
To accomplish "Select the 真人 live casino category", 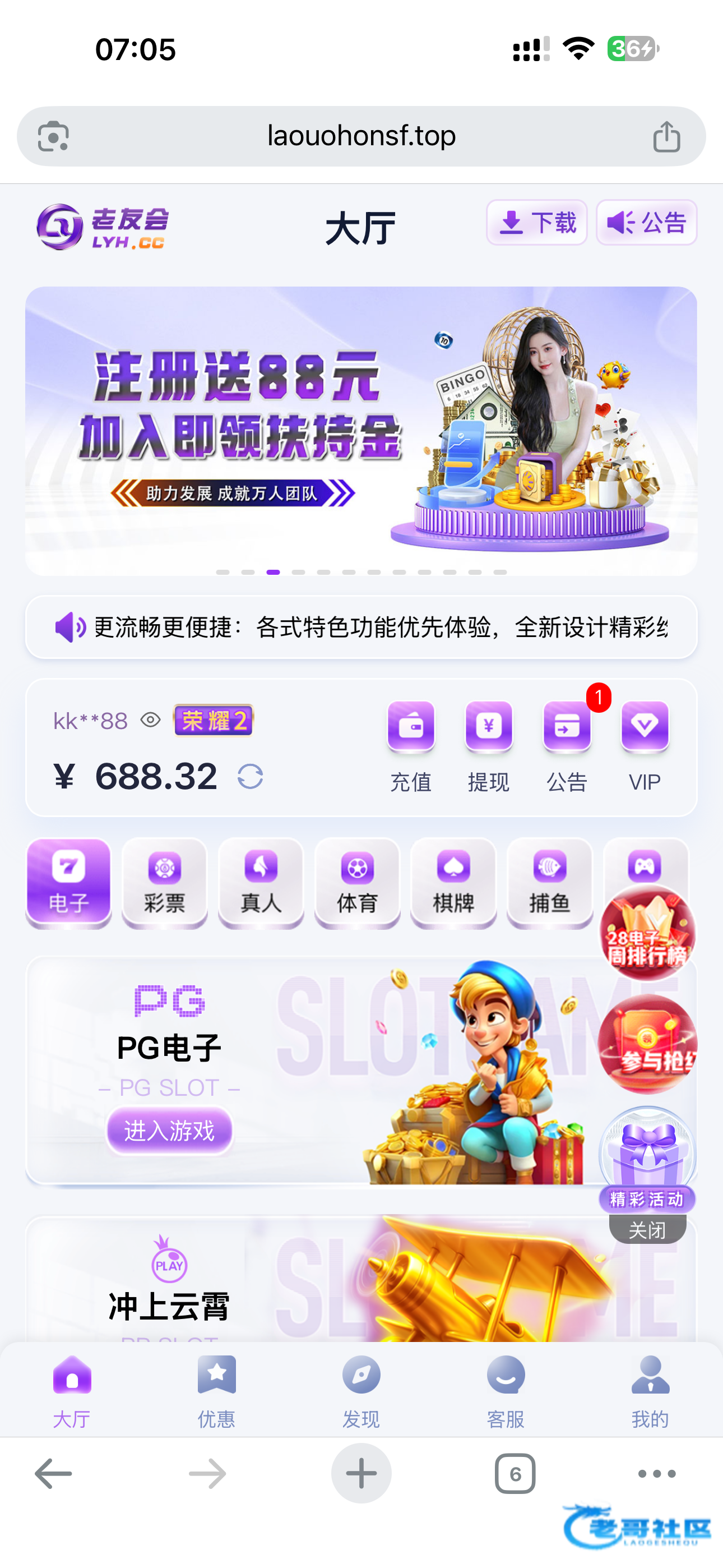I will click(x=261, y=882).
